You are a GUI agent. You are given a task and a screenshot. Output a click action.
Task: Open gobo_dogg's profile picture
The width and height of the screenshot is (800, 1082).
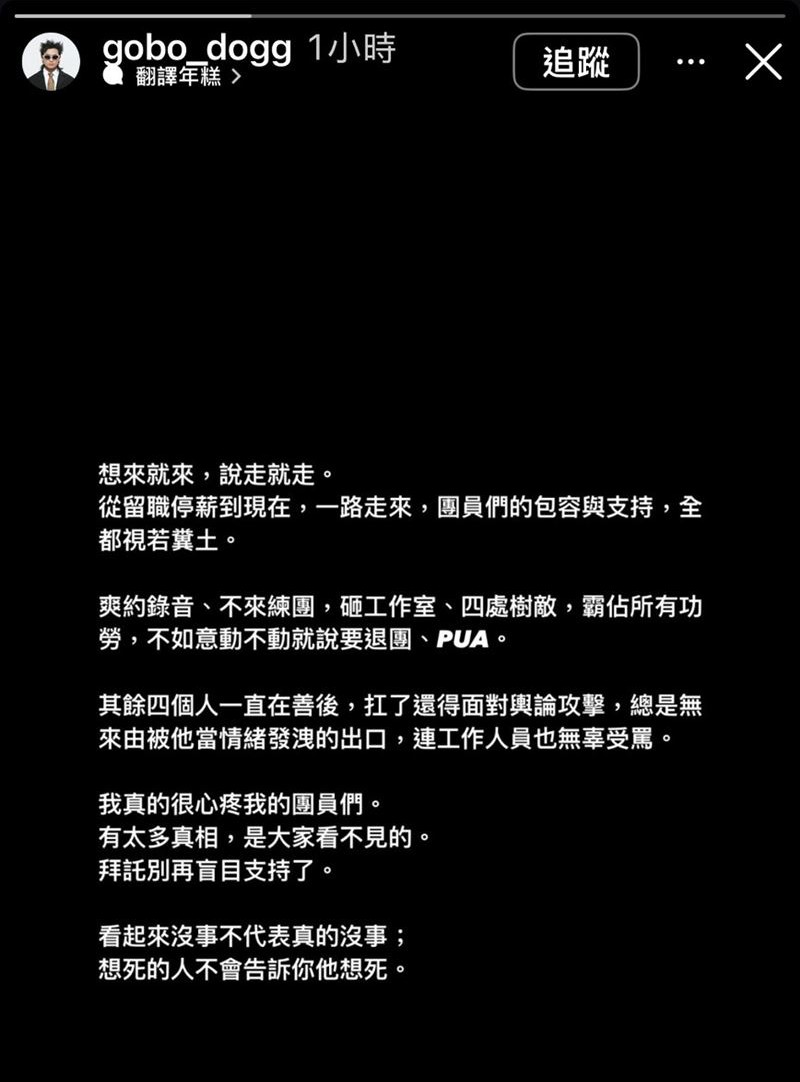(x=51, y=62)
